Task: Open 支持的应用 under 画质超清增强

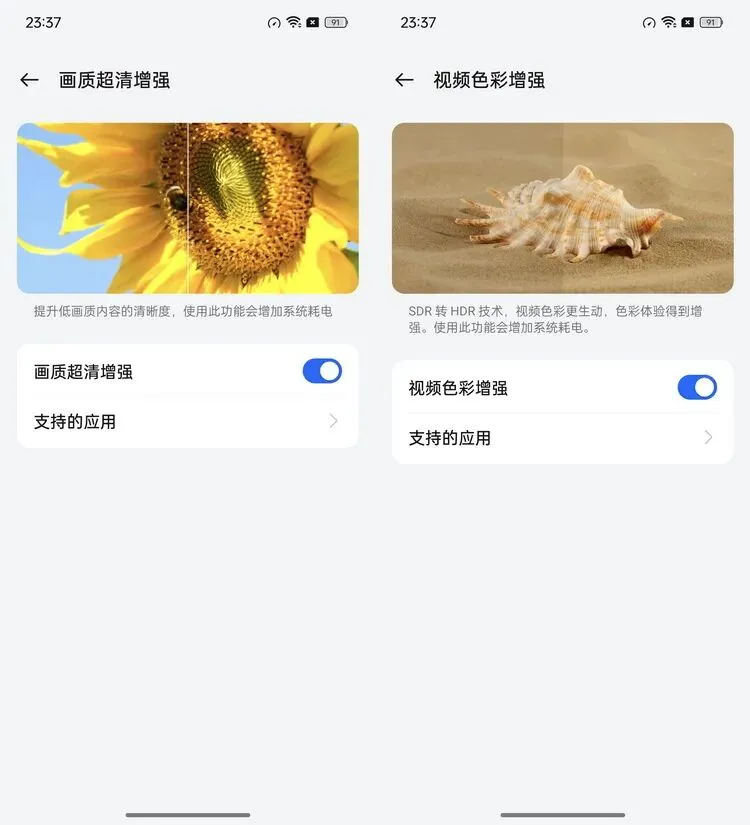Action: click(188, 421)
